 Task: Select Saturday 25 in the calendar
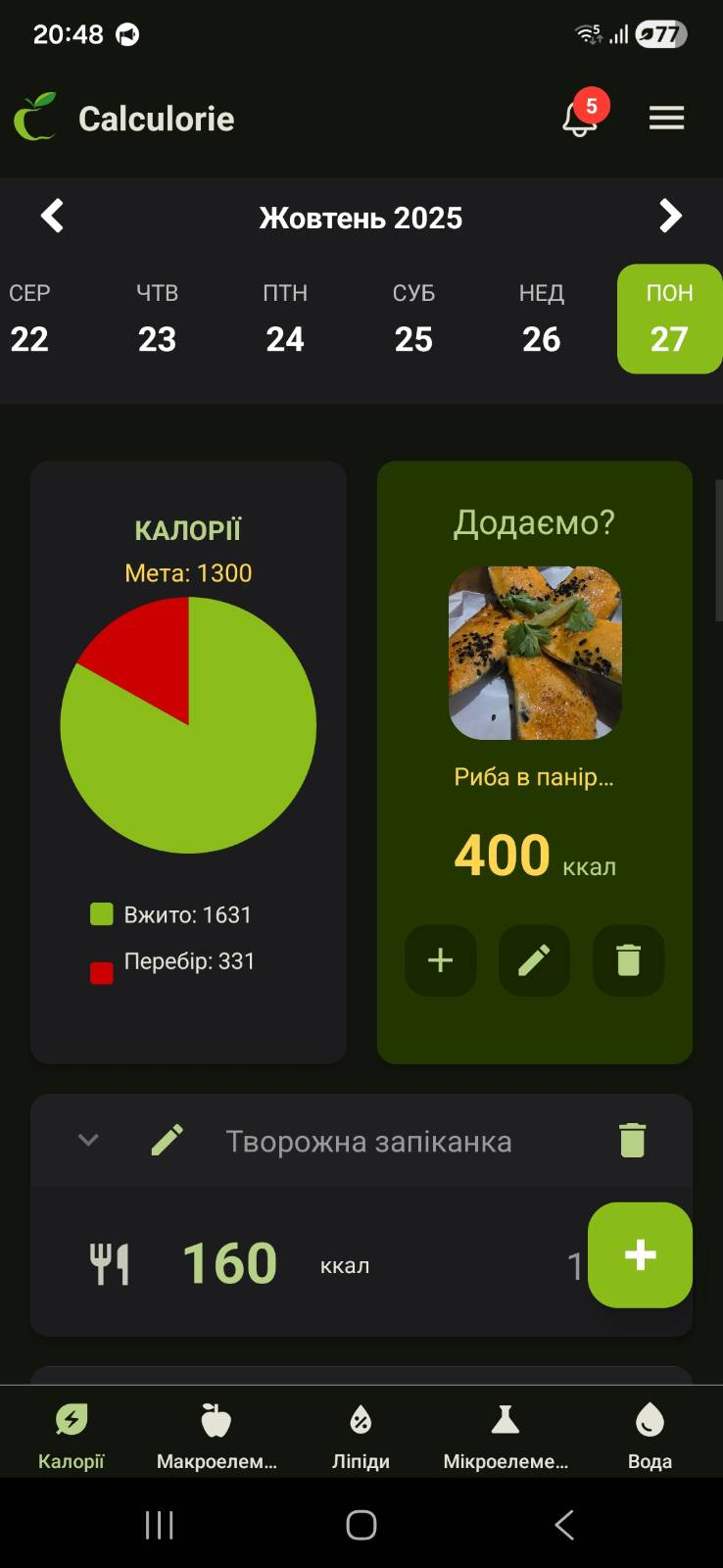tap(413, 319)
